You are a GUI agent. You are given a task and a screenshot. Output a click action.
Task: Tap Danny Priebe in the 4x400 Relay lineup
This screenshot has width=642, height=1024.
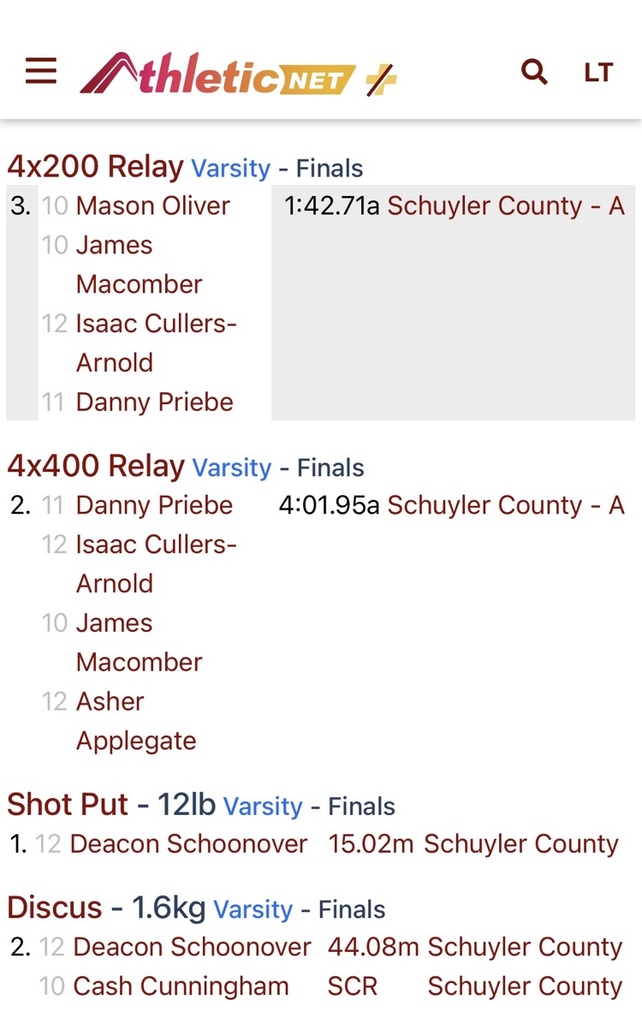pyautogui.click(x=154, y=505)
